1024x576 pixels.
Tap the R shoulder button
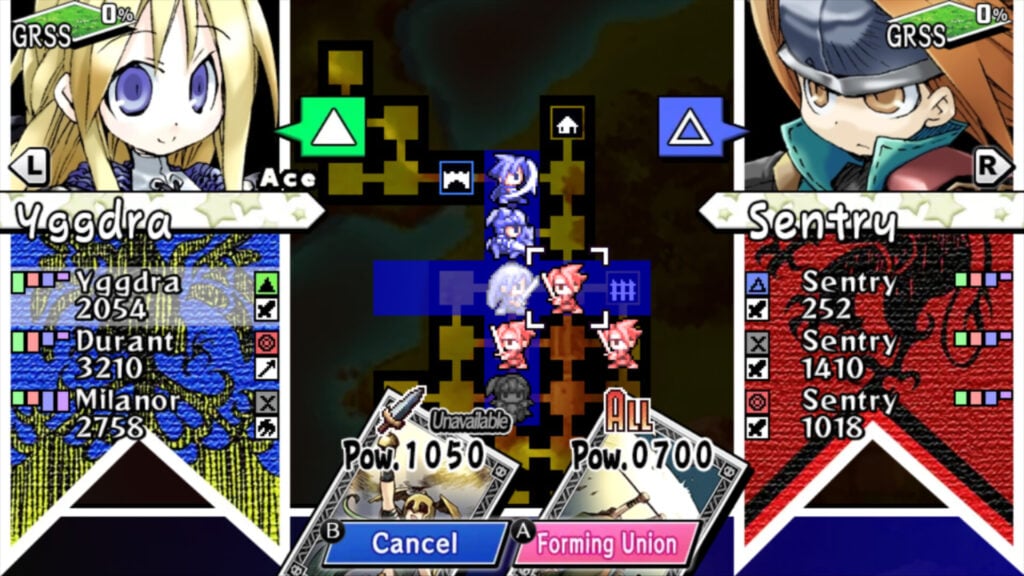(x=991, y=167)
